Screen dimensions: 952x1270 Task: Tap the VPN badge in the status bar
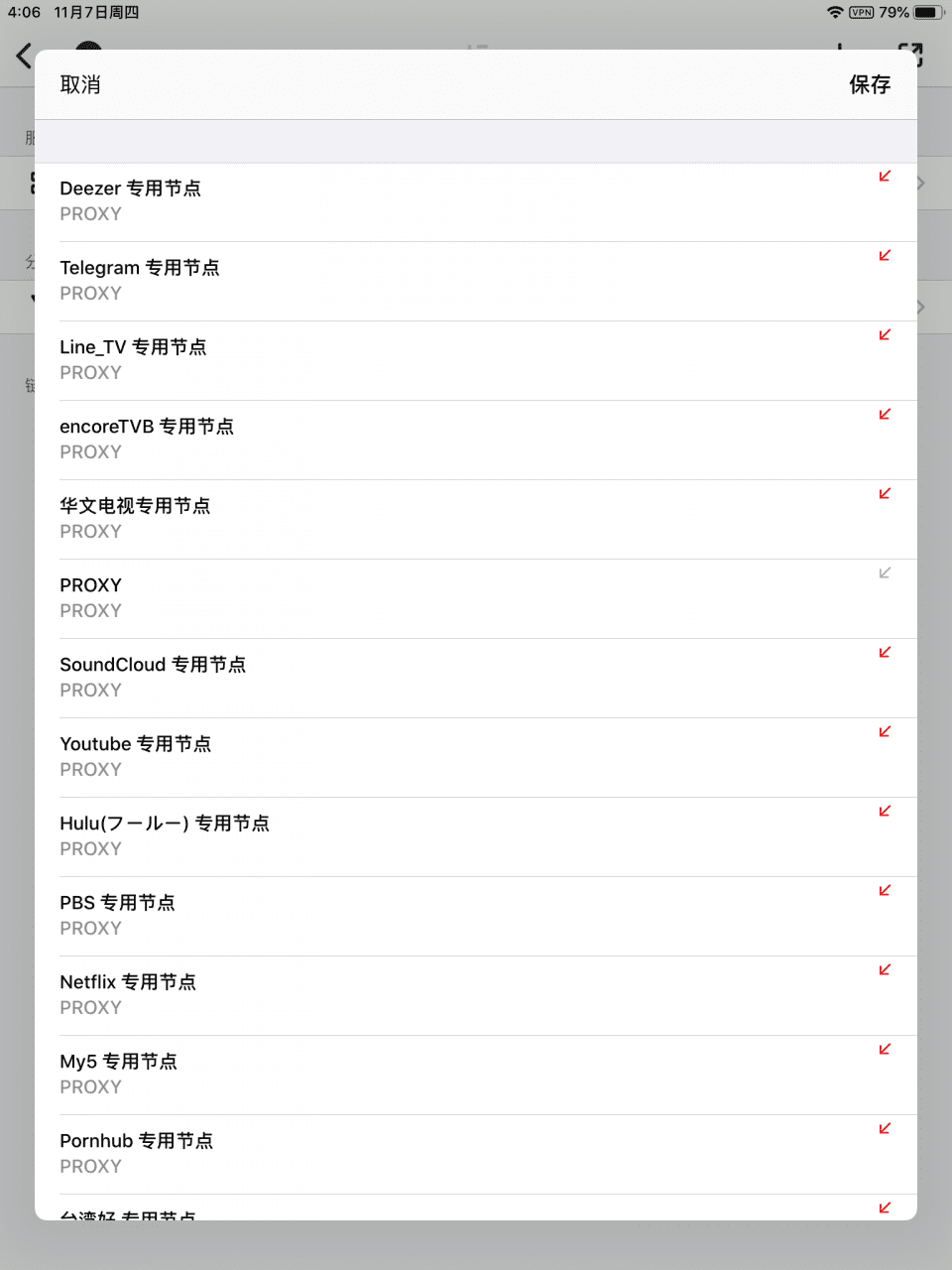click(x=860, y=13)
